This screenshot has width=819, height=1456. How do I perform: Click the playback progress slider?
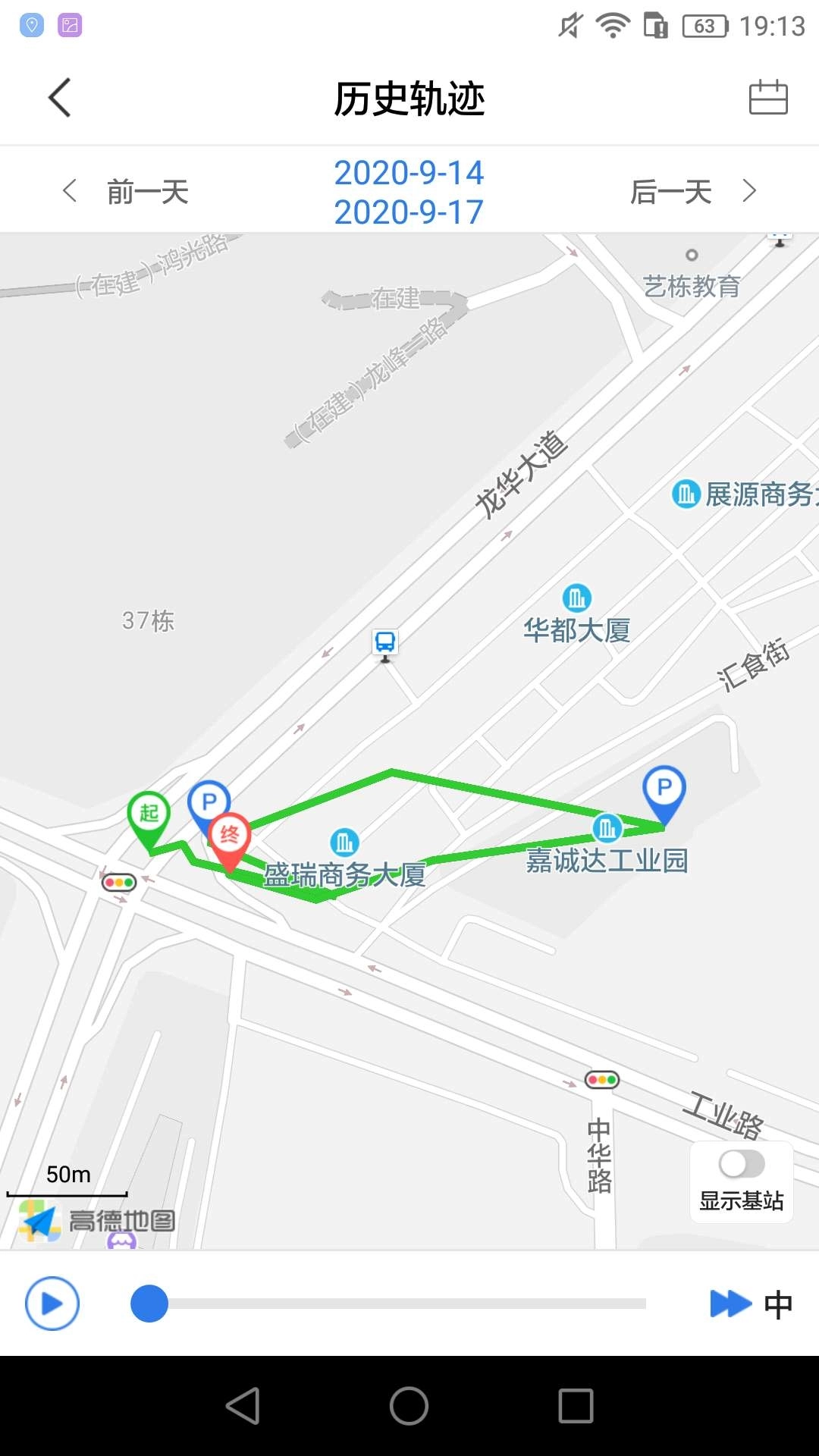tap(149, 1303)
